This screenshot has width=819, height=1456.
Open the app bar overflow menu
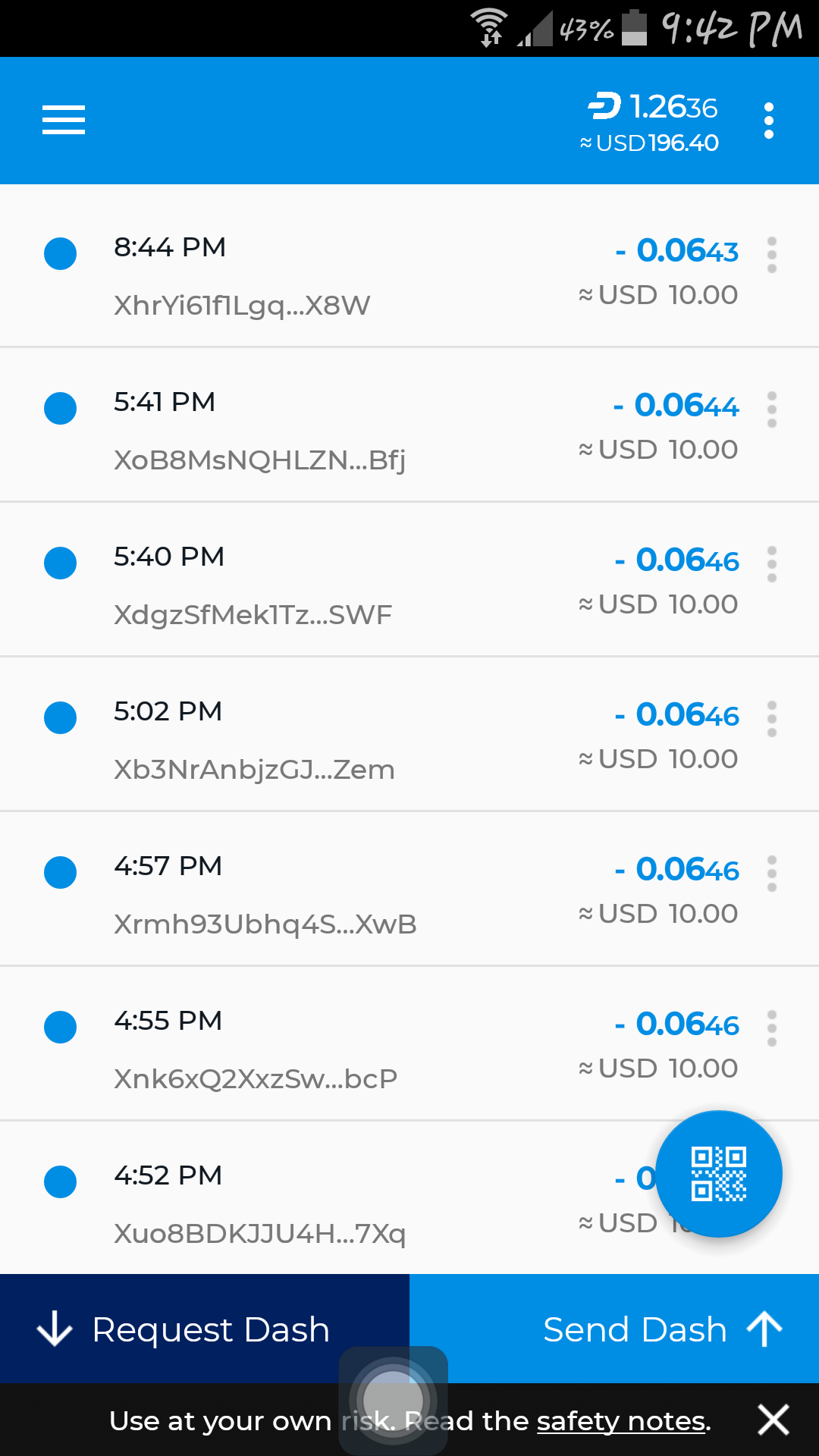click(x=768, y=121)
